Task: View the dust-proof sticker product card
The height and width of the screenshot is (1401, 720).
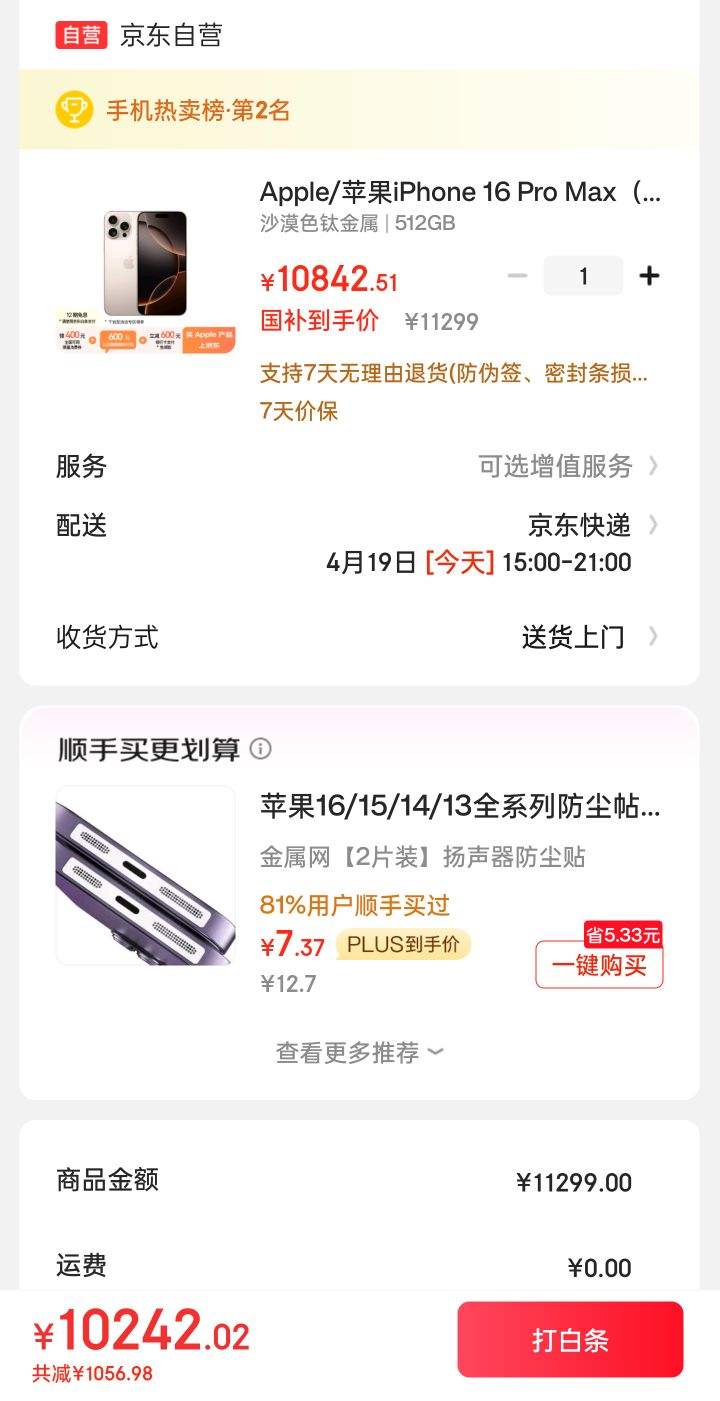Action: [x=360, y=890]
